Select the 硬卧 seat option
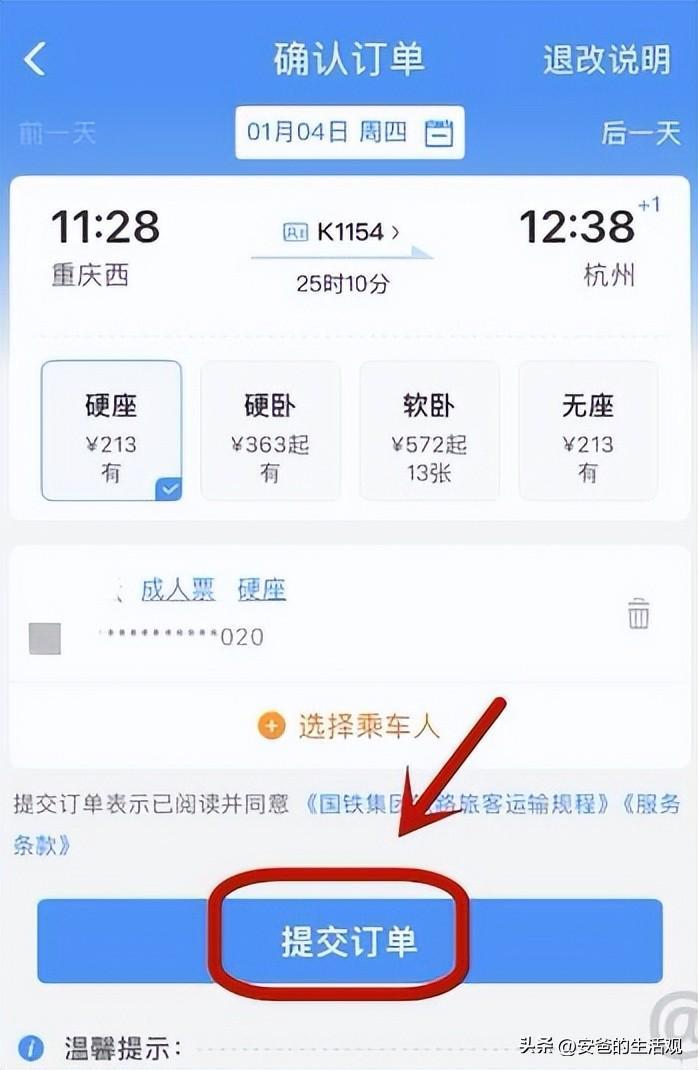698x1070 pixels. pos(270,430)
